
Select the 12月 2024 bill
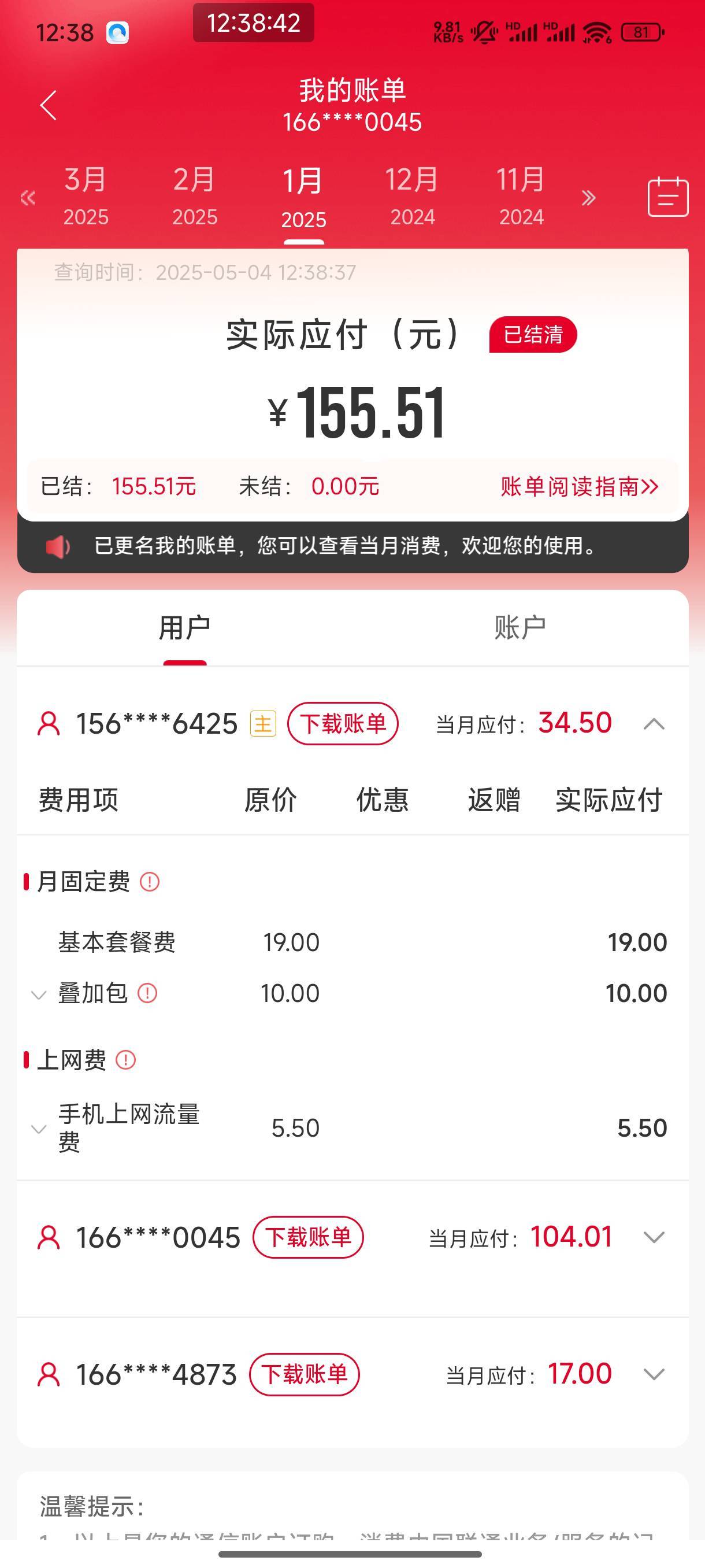(x=413, y=197)
